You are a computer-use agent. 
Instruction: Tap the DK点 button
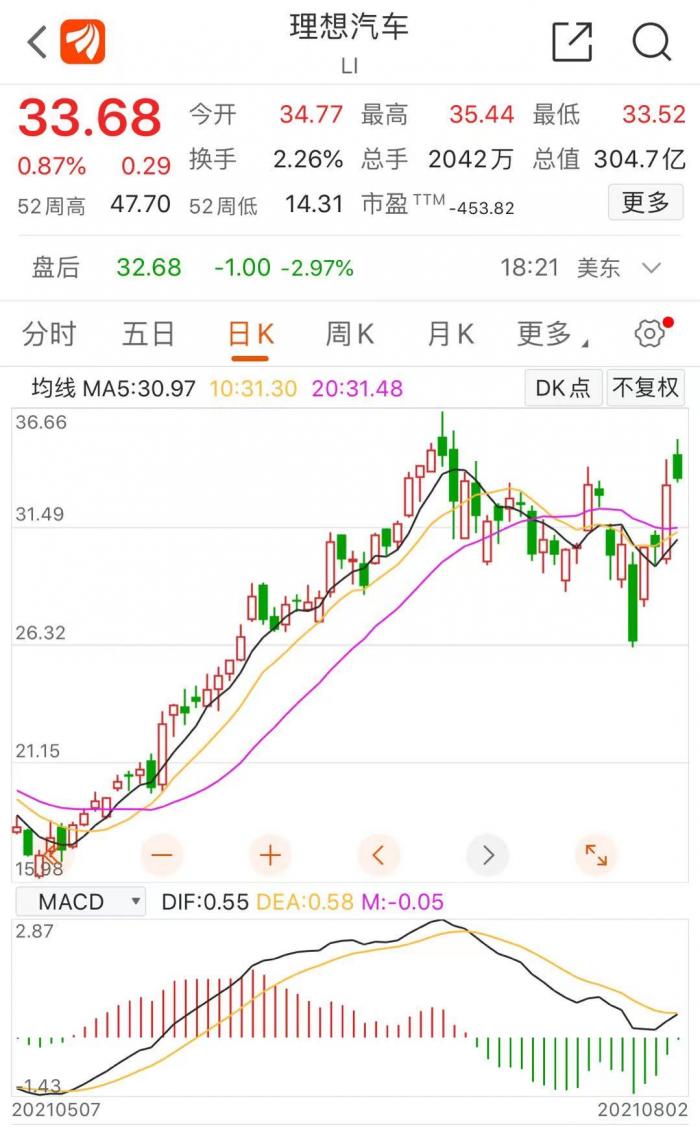pos(563,388)
